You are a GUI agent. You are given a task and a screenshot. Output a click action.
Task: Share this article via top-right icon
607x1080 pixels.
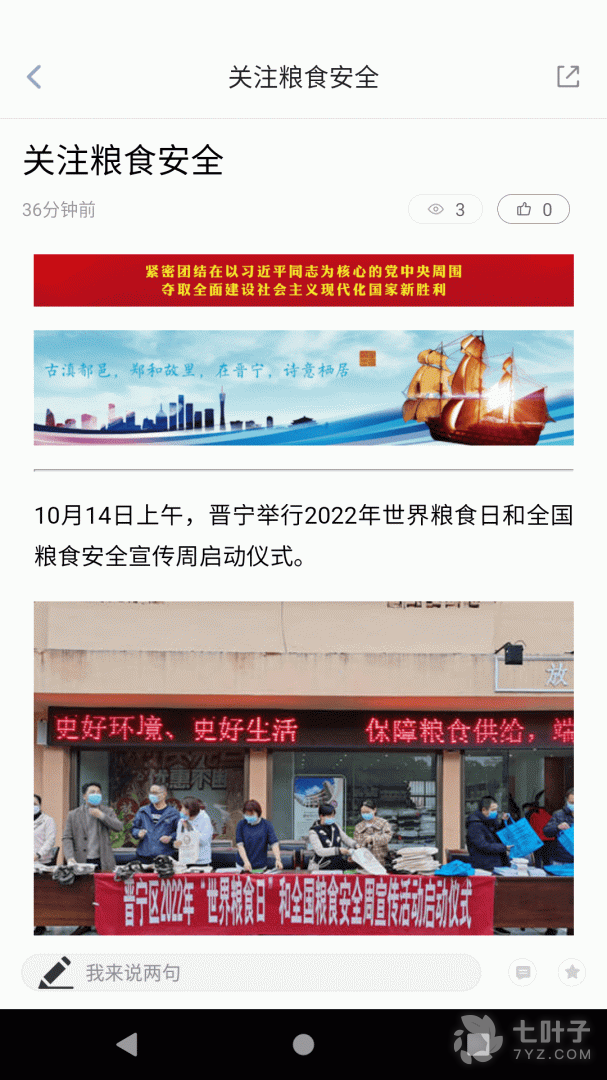pyautogui.click(x=567, y=77)
